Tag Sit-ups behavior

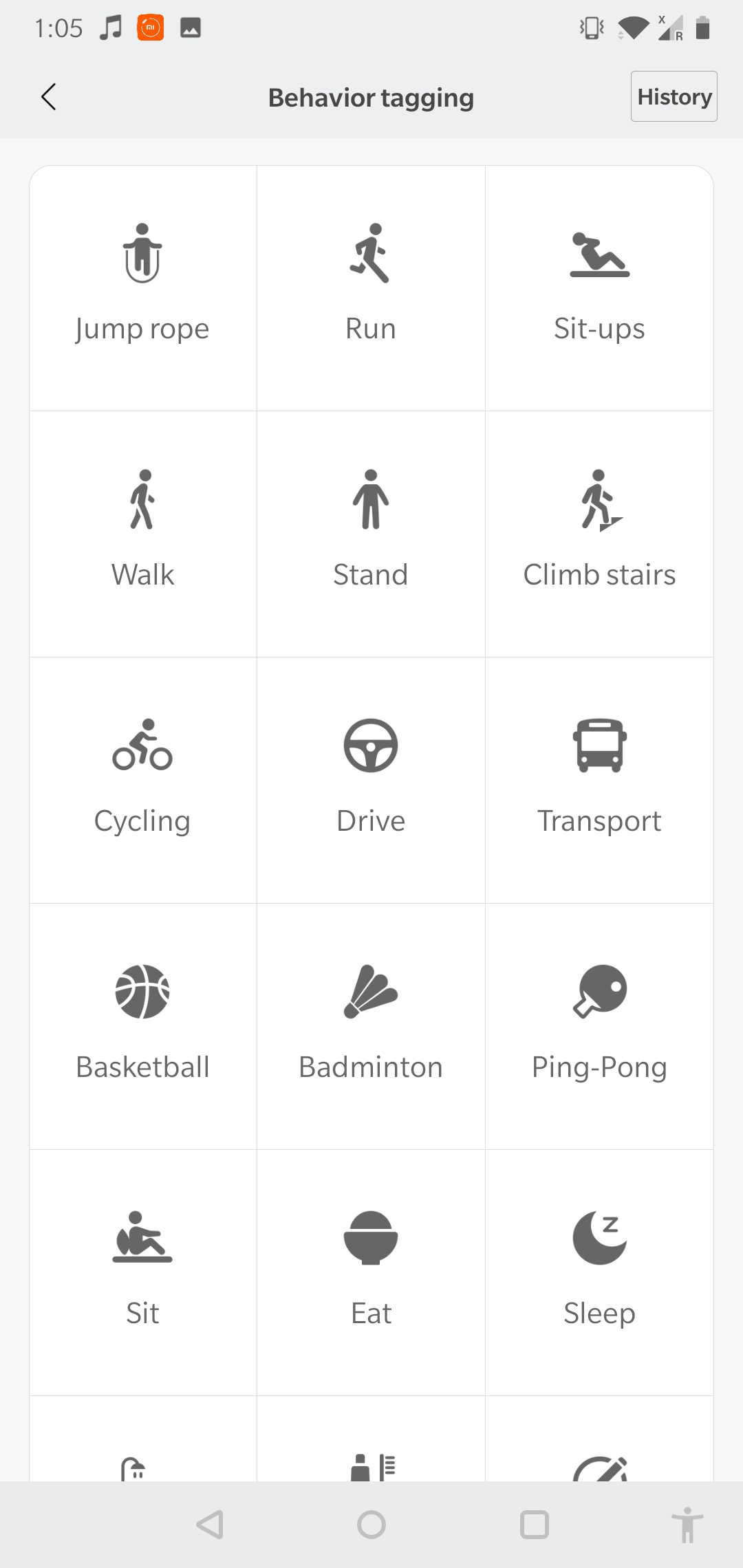click(599, 287)
